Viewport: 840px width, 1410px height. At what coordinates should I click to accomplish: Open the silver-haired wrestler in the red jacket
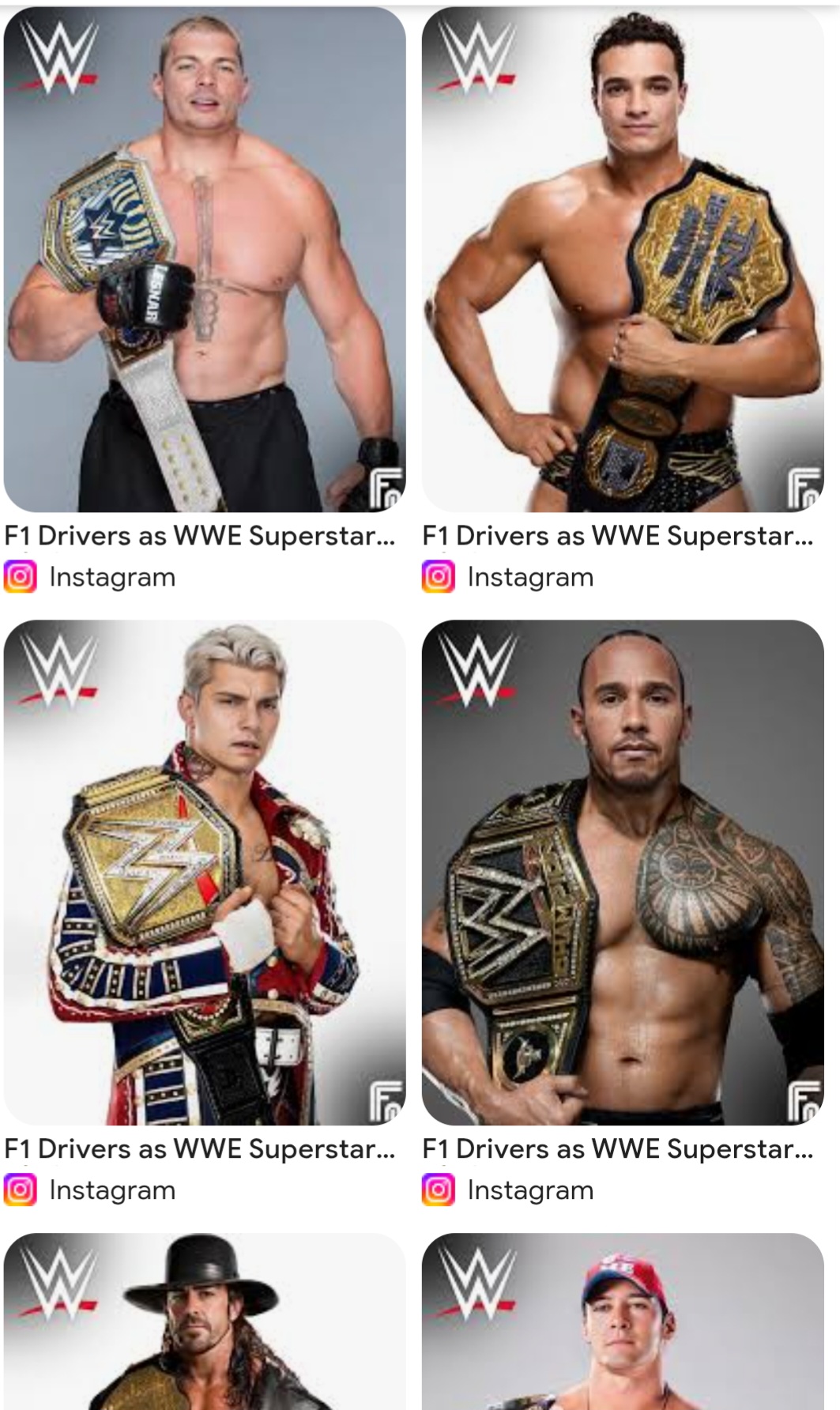pyautogui.click(x=205, y=873)
